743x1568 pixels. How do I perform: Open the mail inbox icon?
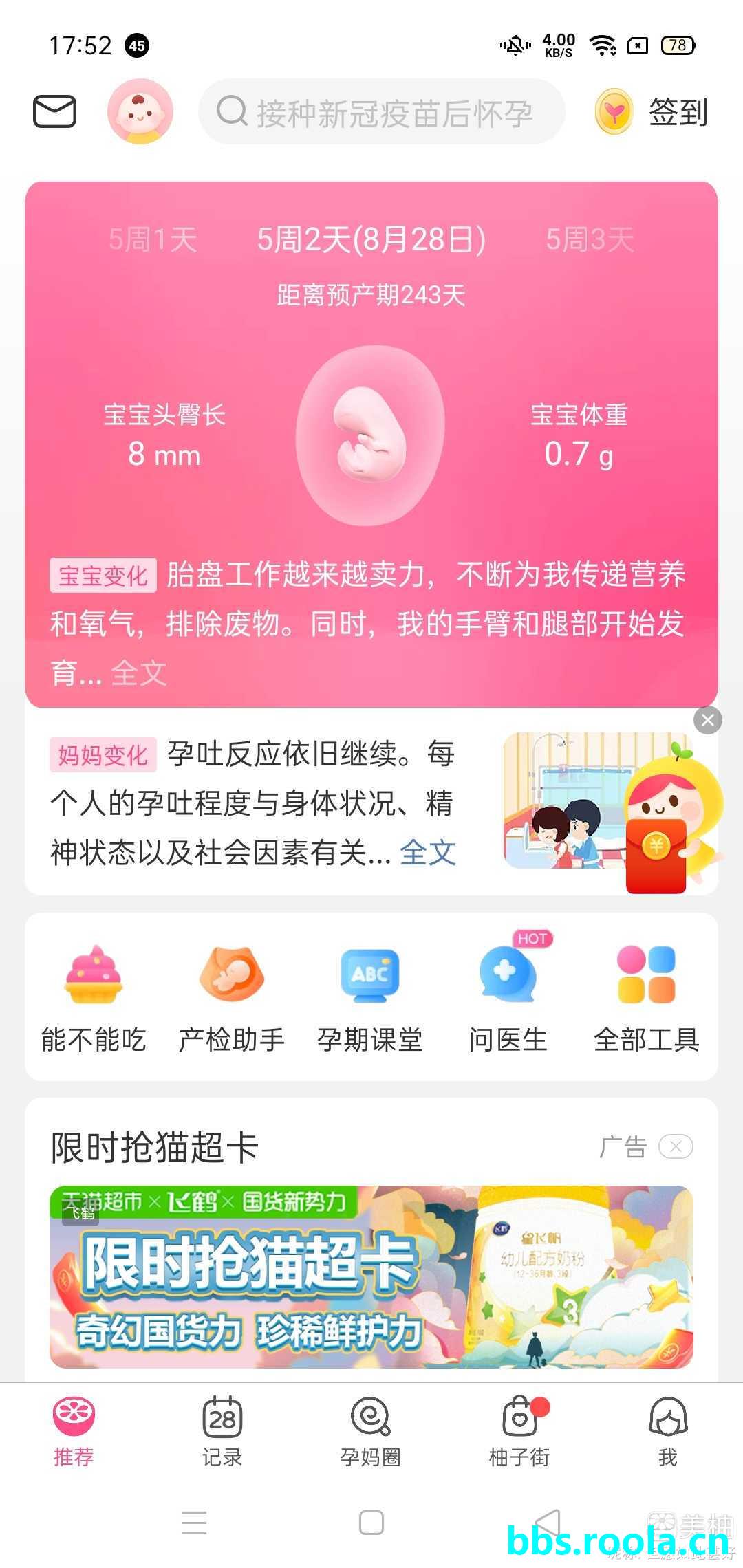pyautogui.click(x=55, y=111)
